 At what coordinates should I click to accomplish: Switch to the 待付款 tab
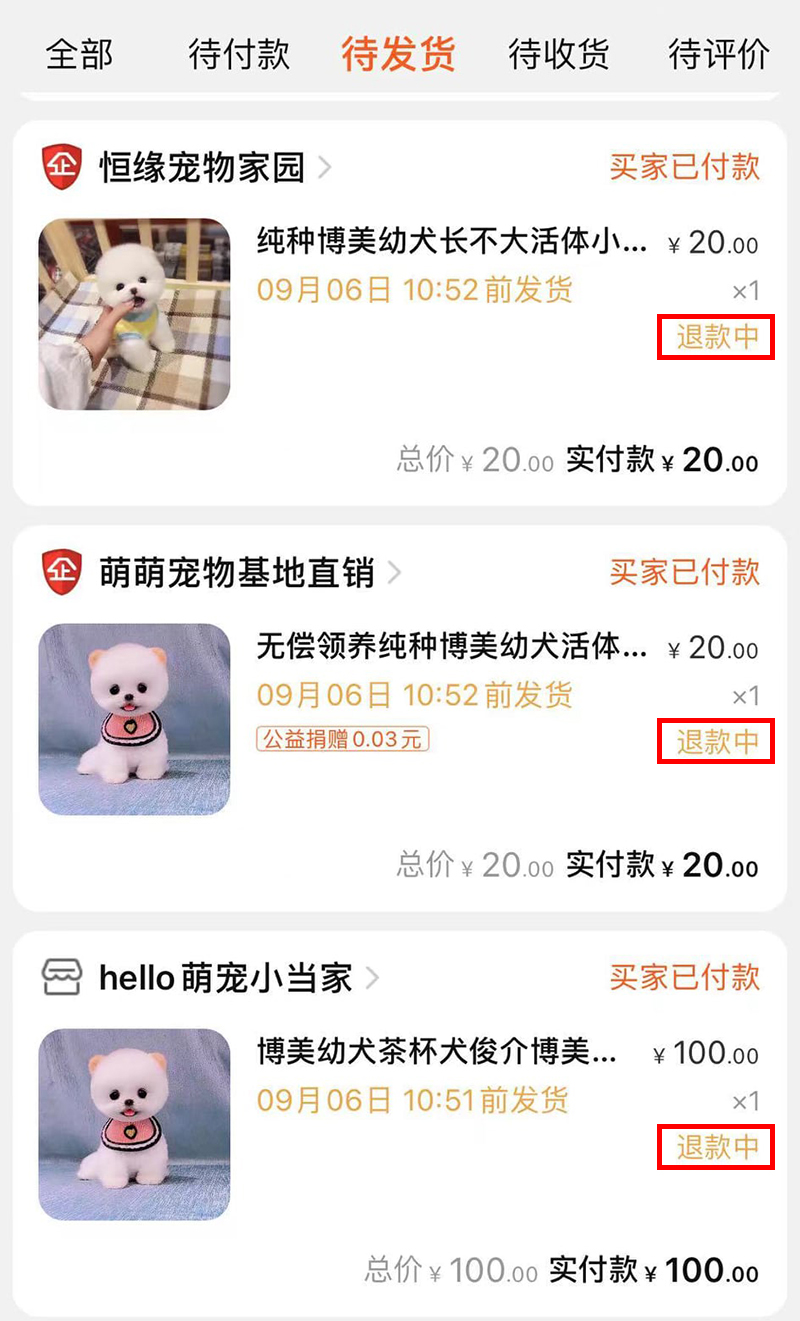(x=239, y=53)
